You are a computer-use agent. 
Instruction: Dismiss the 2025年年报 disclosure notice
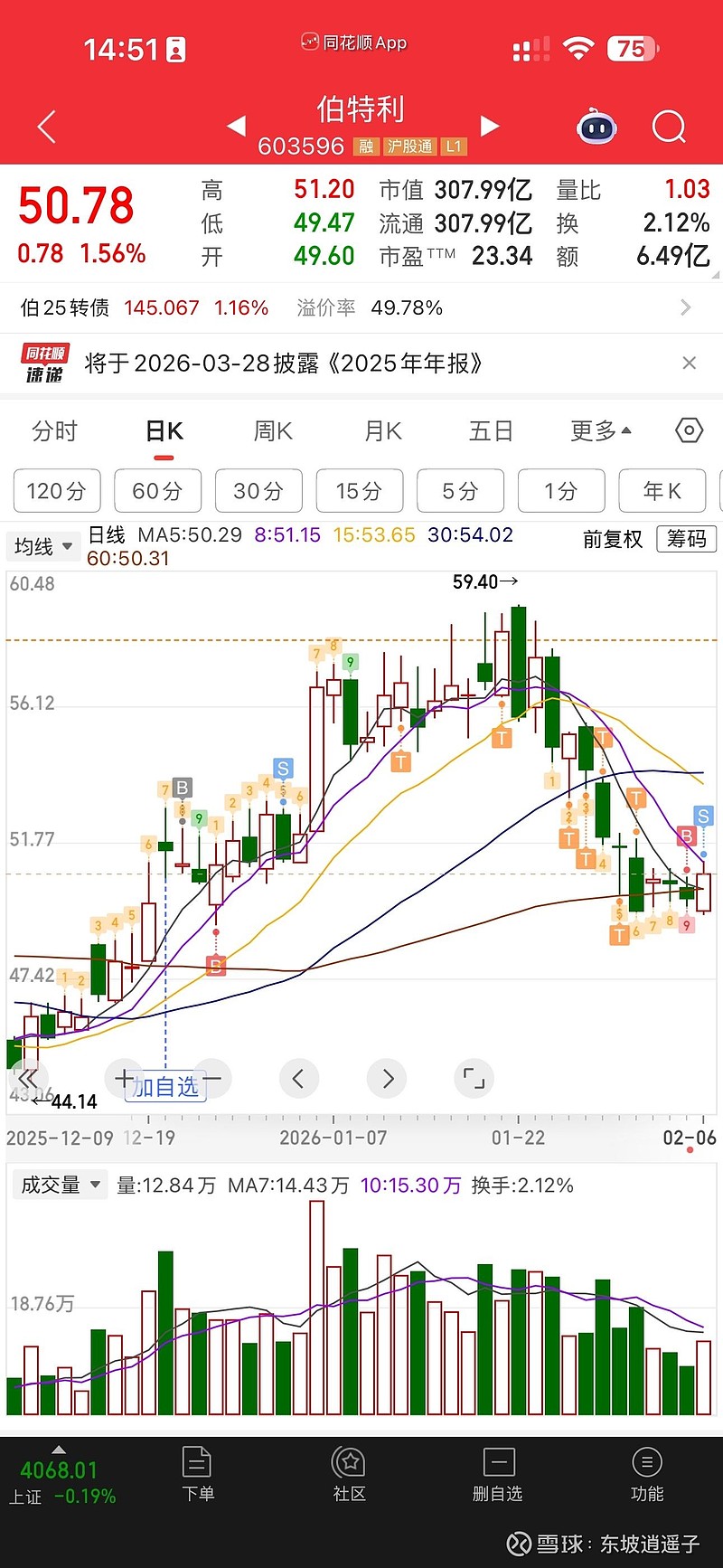(689, 364)
